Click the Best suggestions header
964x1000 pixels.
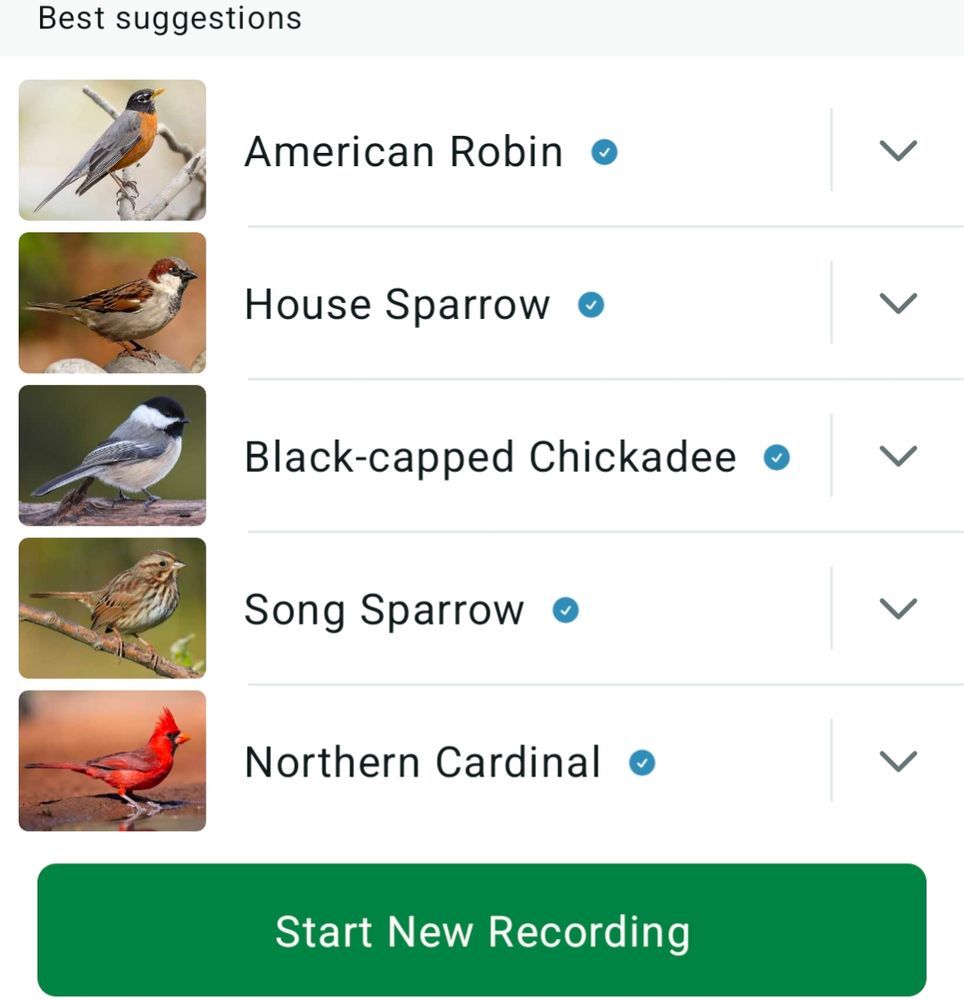click(170, 17)
